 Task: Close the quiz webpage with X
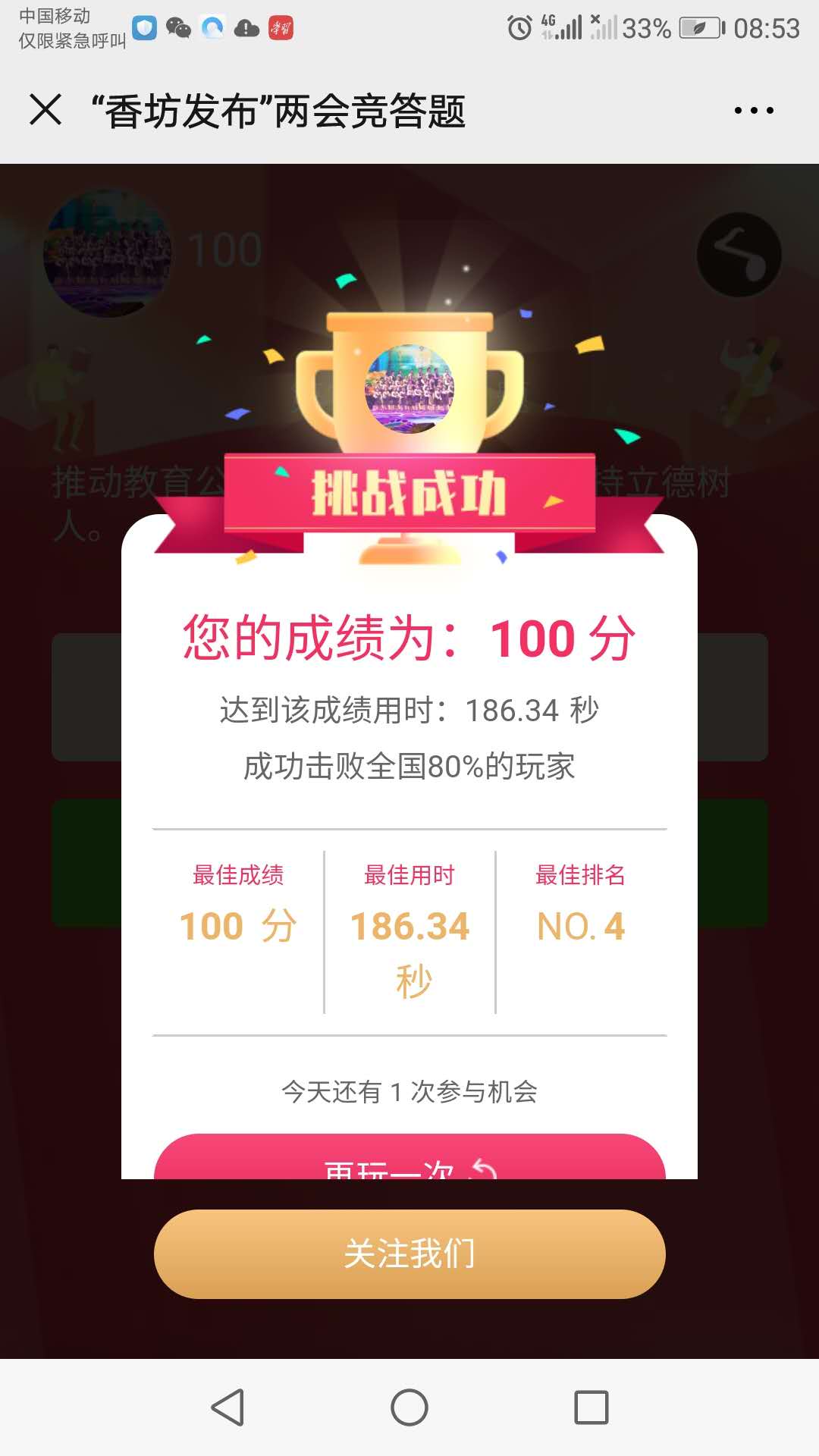pyautogui.click(x=45, y=109)
